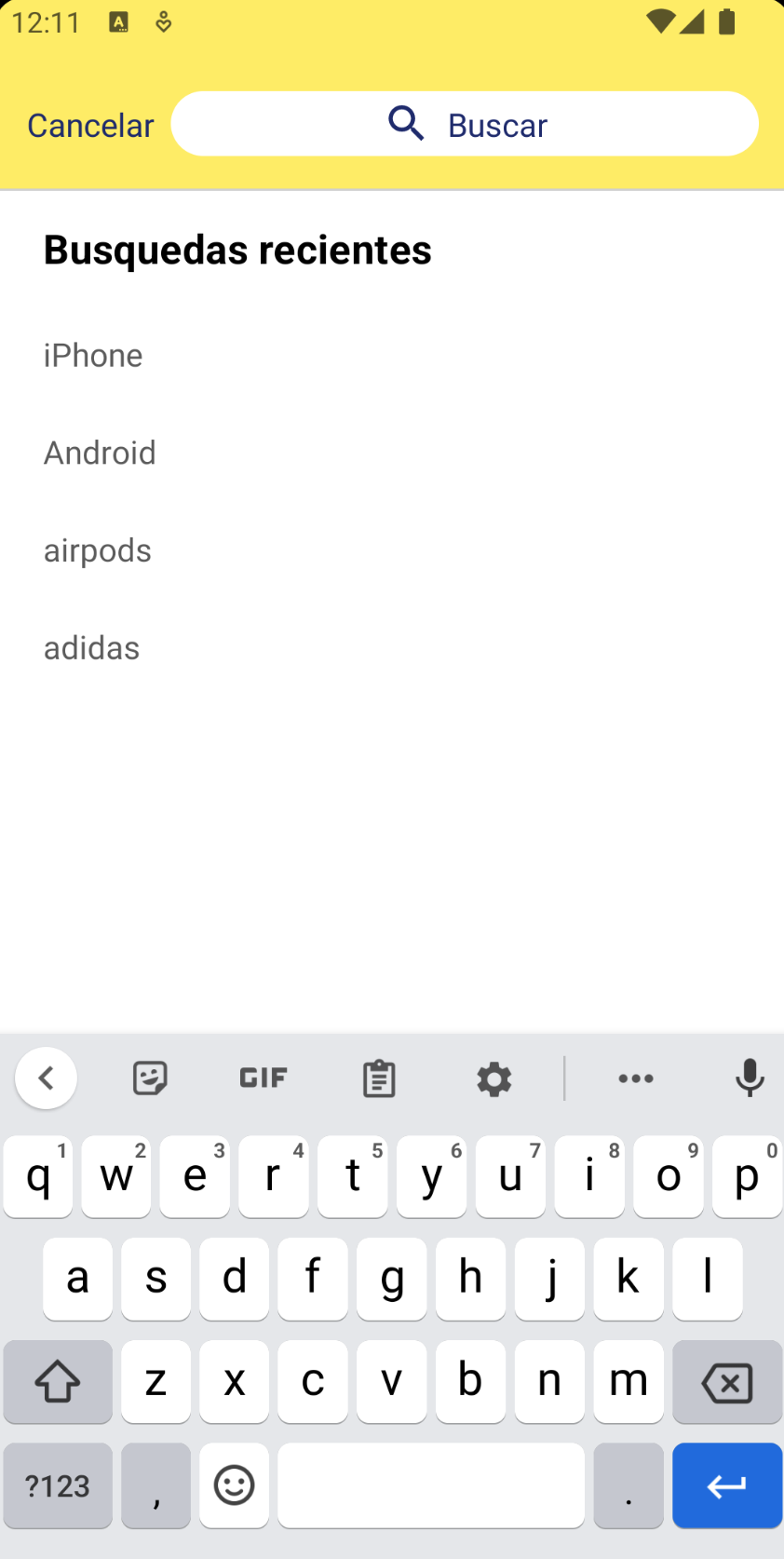
Task: Select the airpods recent search entry
Action: click(x=97, y=549)
